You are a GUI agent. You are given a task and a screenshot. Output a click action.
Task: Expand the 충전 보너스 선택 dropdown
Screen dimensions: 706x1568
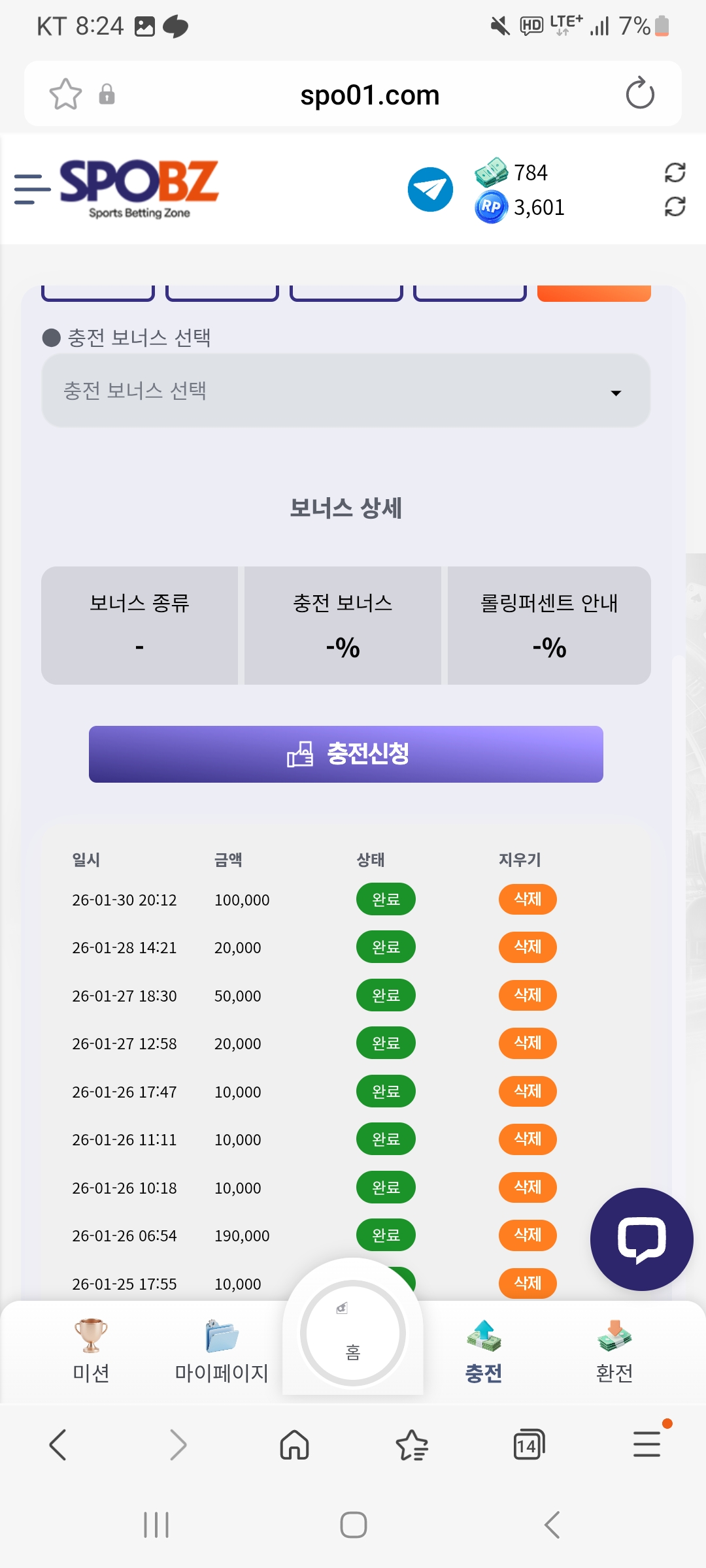click(x=346, y=391)
